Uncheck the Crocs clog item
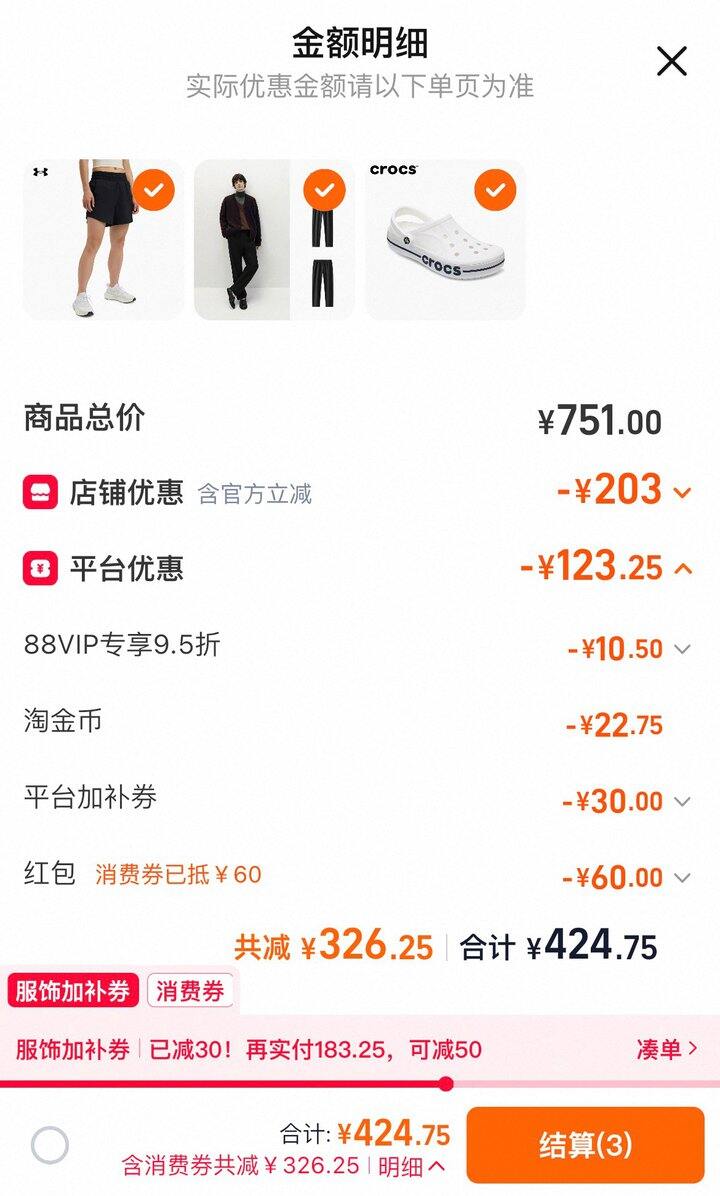Viewport: 720px width, 1196px height. tap(495, 190)
